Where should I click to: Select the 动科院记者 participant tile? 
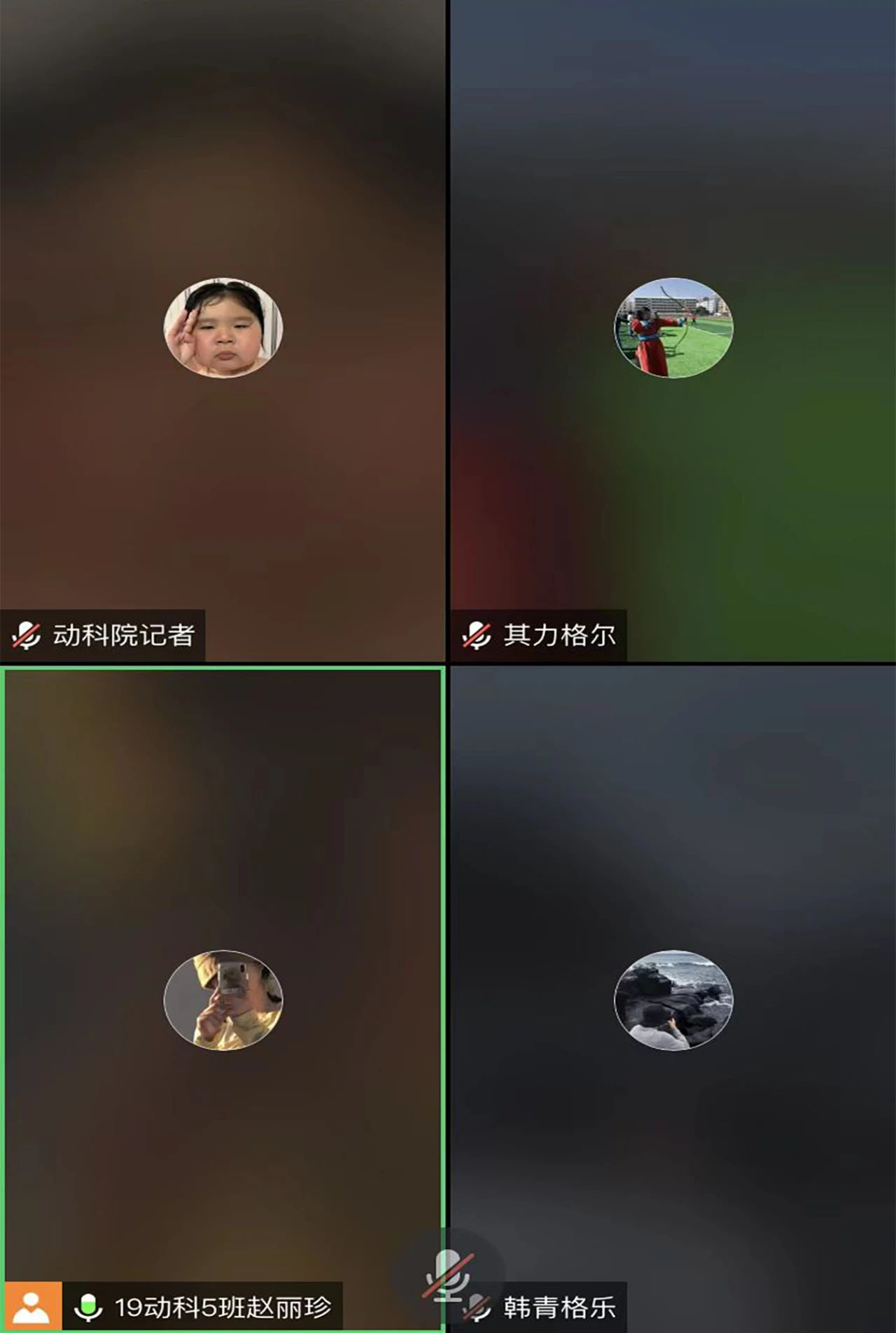point(223,329)
